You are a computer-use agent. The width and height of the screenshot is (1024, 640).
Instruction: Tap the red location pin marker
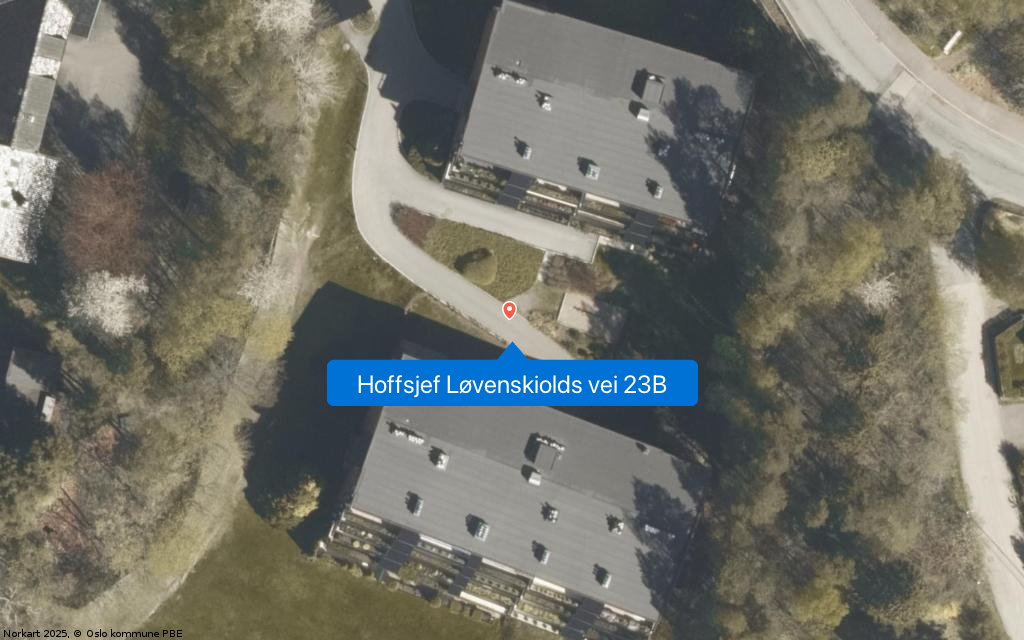509,310
